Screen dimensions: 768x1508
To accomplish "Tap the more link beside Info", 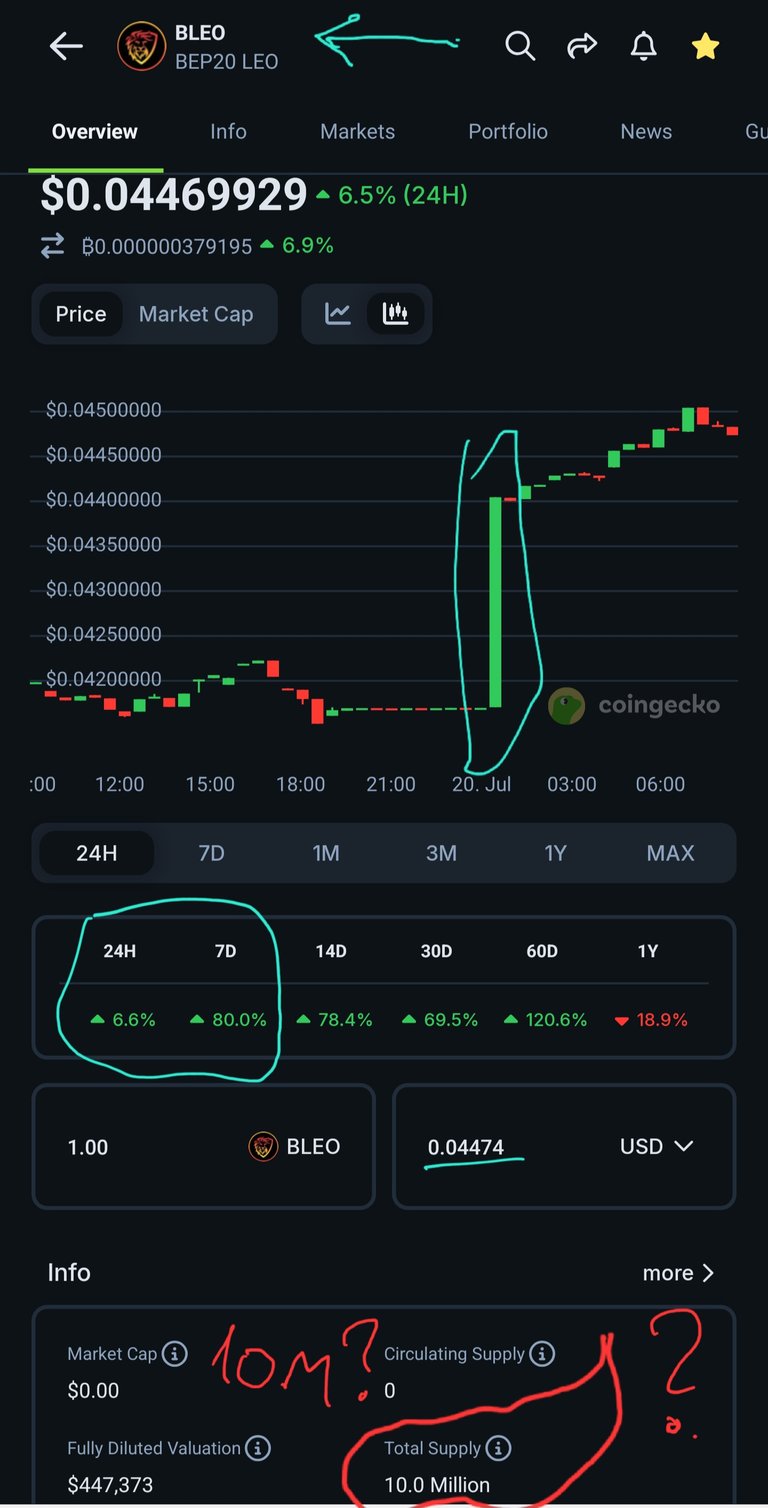I will tap(678, 1273).
